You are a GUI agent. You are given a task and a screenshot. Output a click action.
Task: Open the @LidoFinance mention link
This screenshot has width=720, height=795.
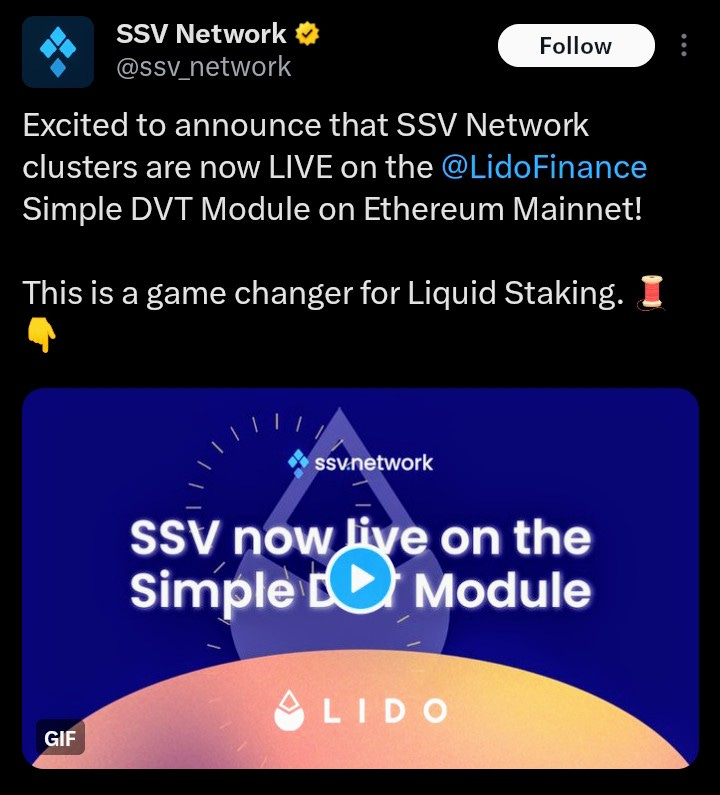543,166
